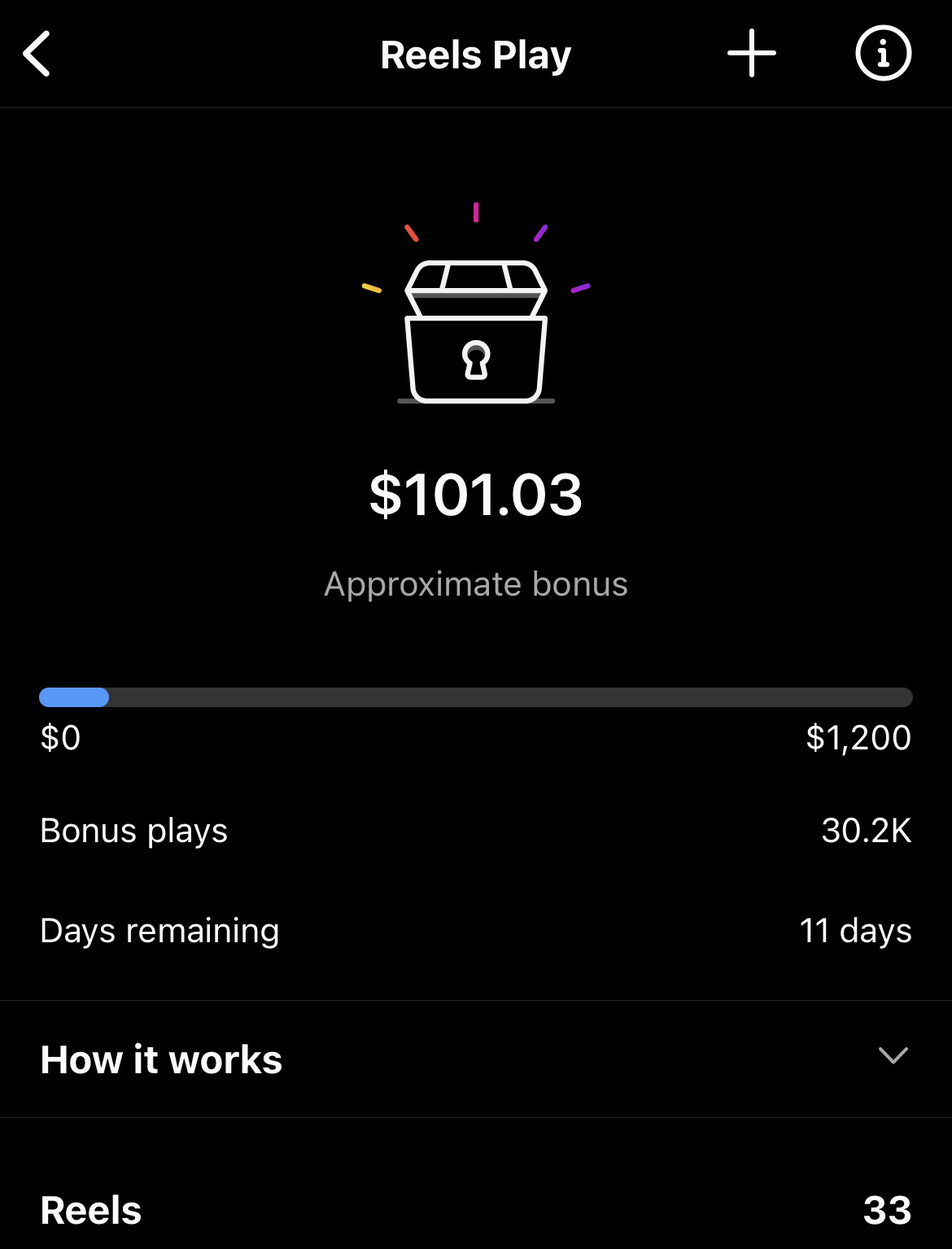Expand the How it works section
Image resolution: width=952 pixels, height=1249 pixels.
point(893,1056)
